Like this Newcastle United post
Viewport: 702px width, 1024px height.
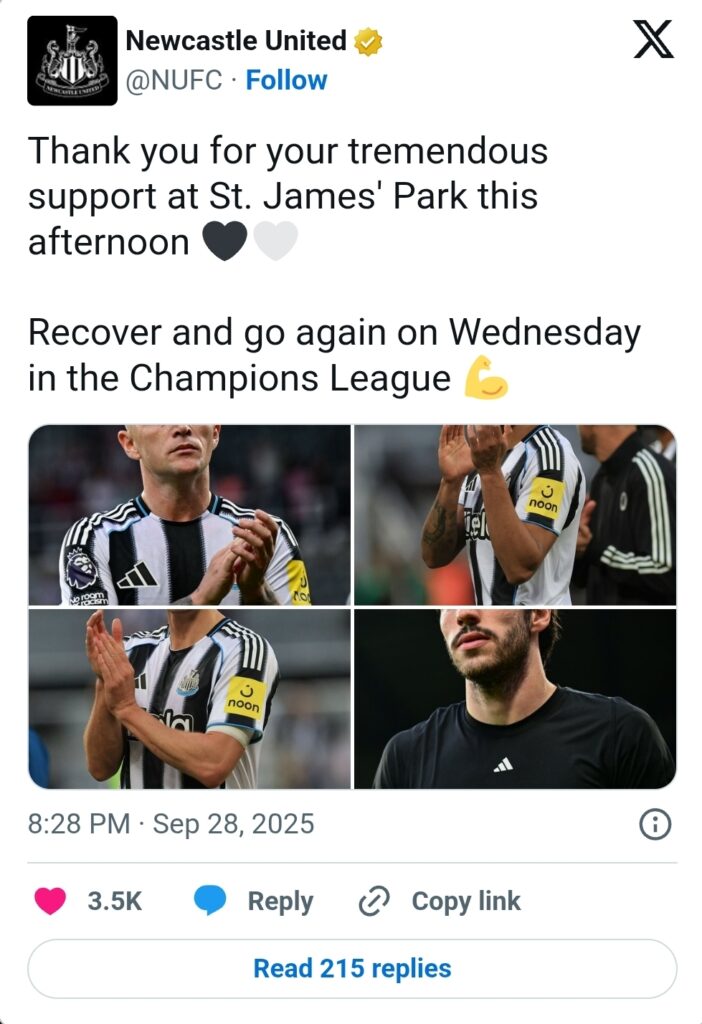point(50,901)
